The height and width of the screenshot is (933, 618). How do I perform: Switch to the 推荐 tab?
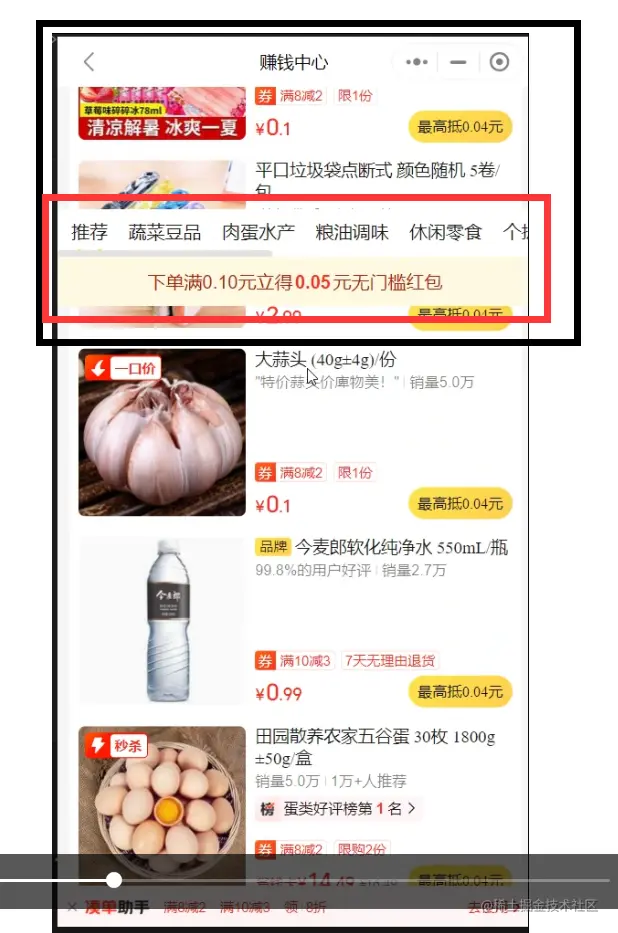89,232
